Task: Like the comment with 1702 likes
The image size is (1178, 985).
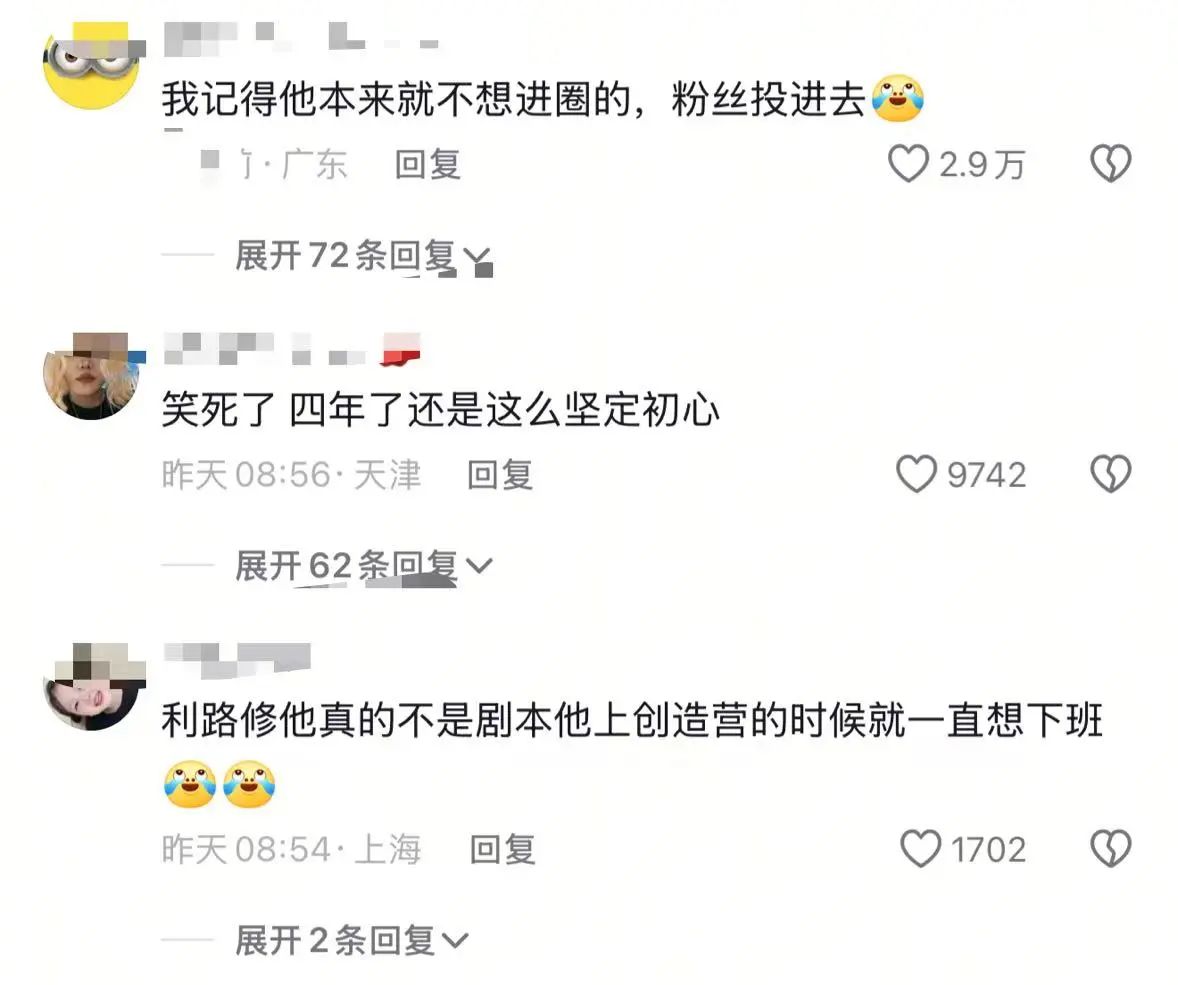Action: click(x=920, y=850)
